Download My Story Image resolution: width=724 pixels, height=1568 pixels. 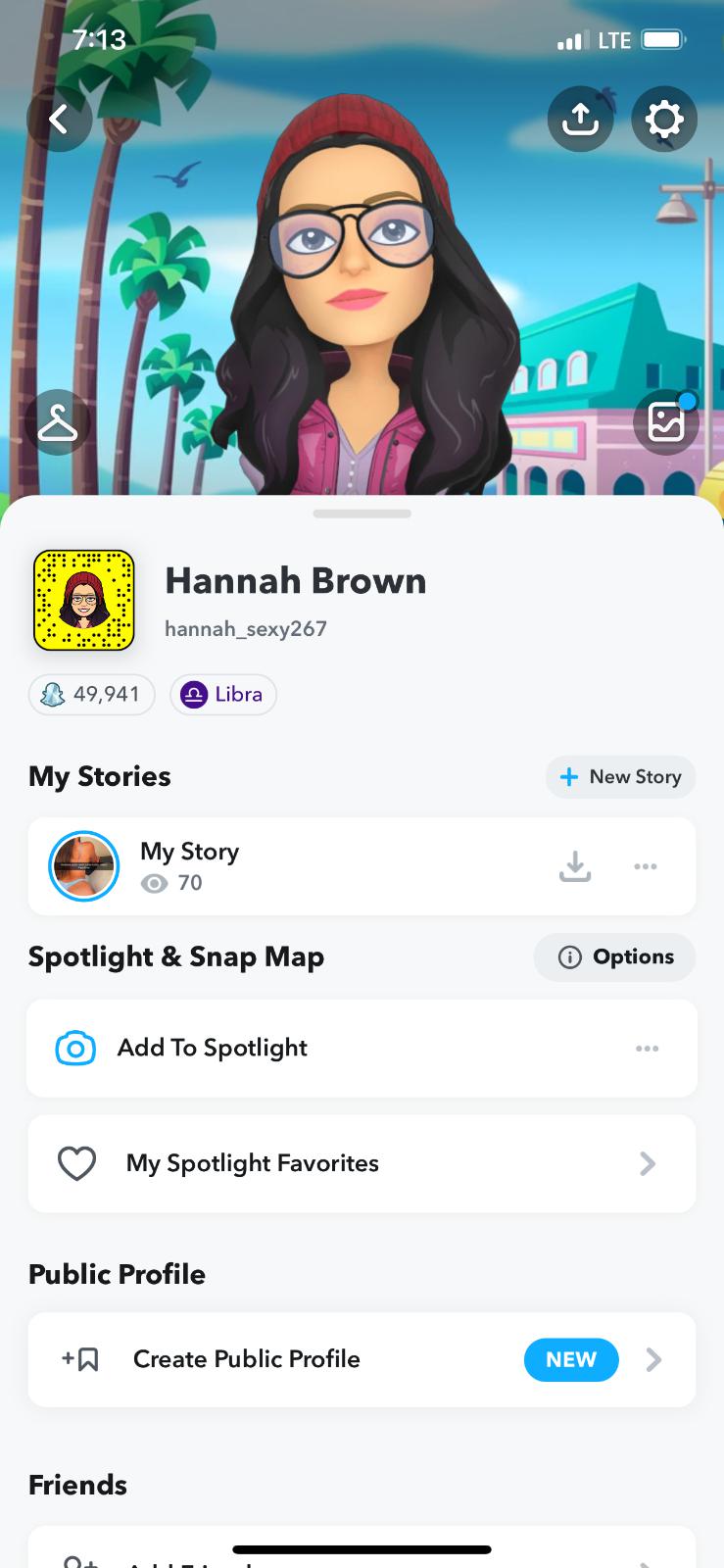(x=575, y=866)
